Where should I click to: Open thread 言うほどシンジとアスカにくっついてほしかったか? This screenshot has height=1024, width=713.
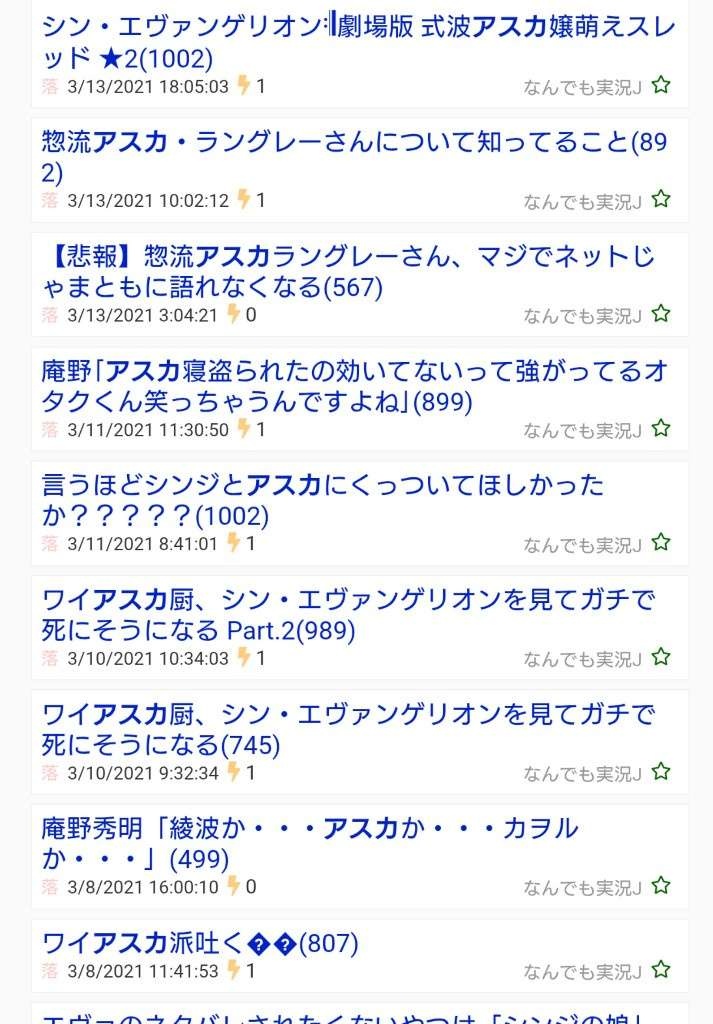click(x=320, y=500)
